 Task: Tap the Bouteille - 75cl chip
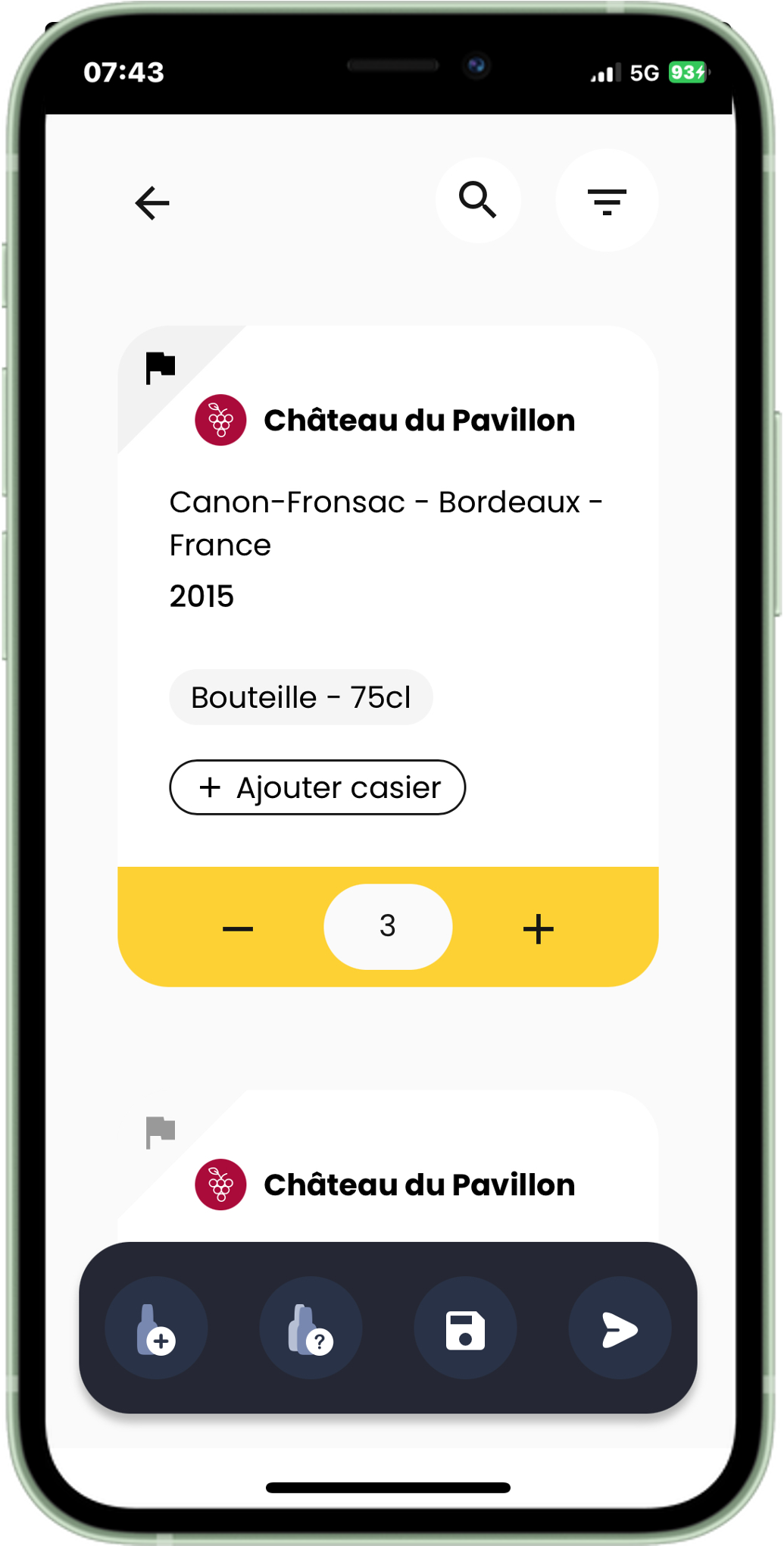tap(301, 697)
